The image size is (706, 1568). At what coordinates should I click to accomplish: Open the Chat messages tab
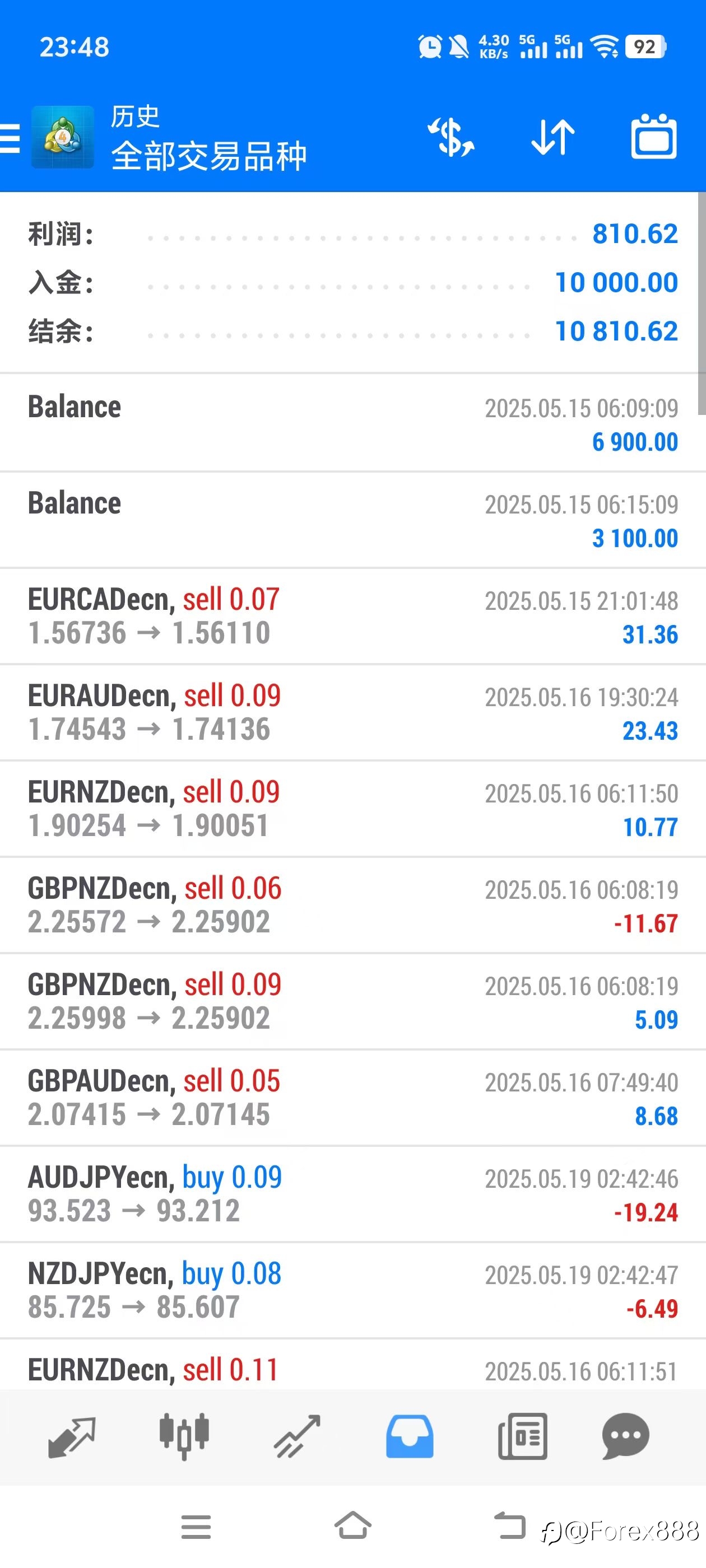(x=625, y=1436)
